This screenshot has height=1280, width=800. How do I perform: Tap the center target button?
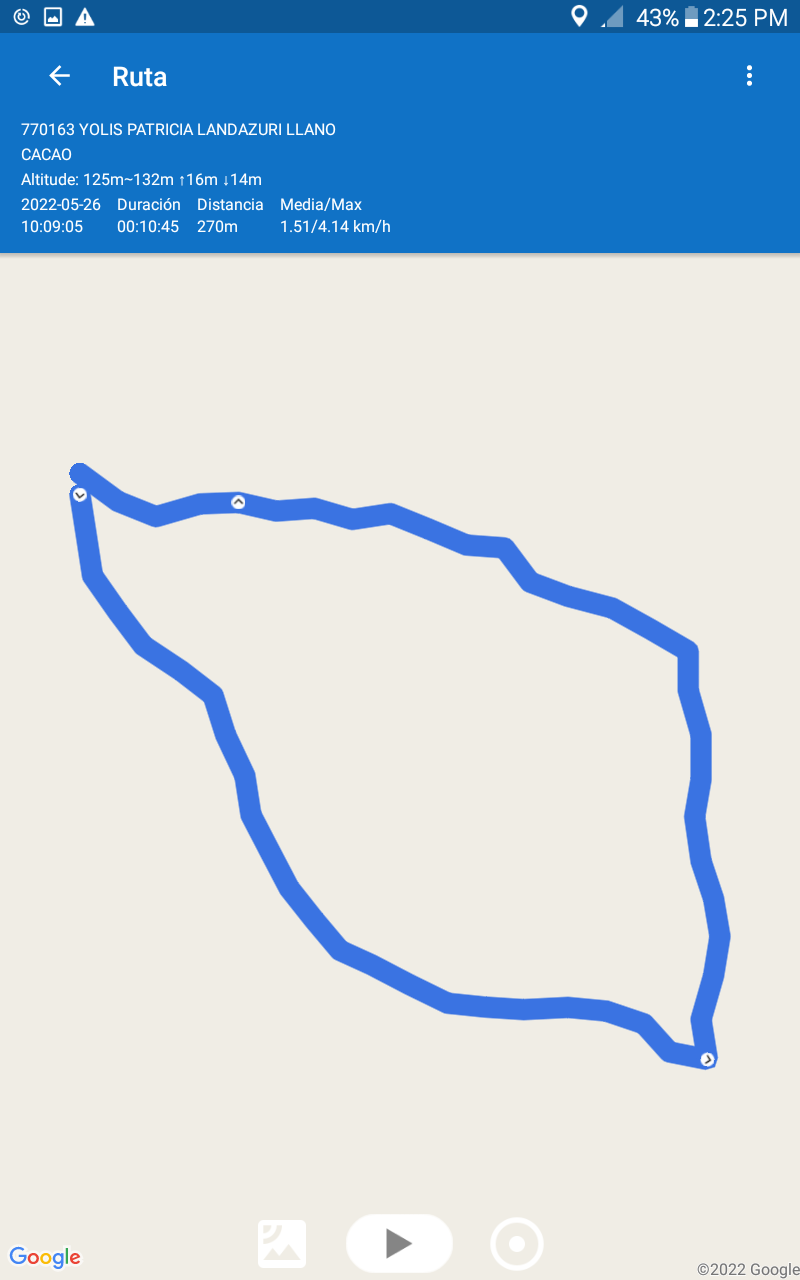point(517,1244)
